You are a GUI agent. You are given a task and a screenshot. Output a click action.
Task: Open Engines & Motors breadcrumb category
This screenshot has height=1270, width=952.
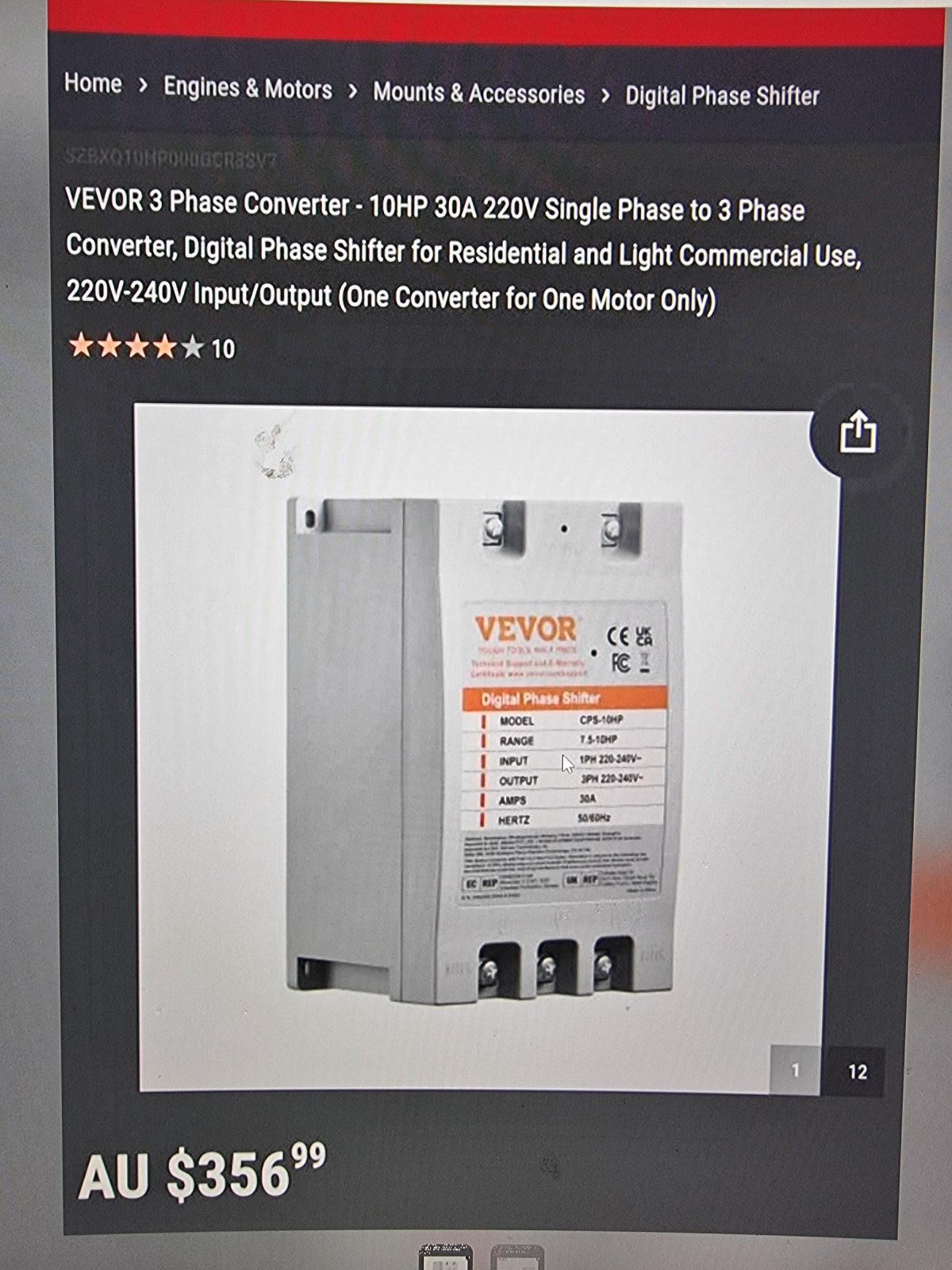coord(248,88)
